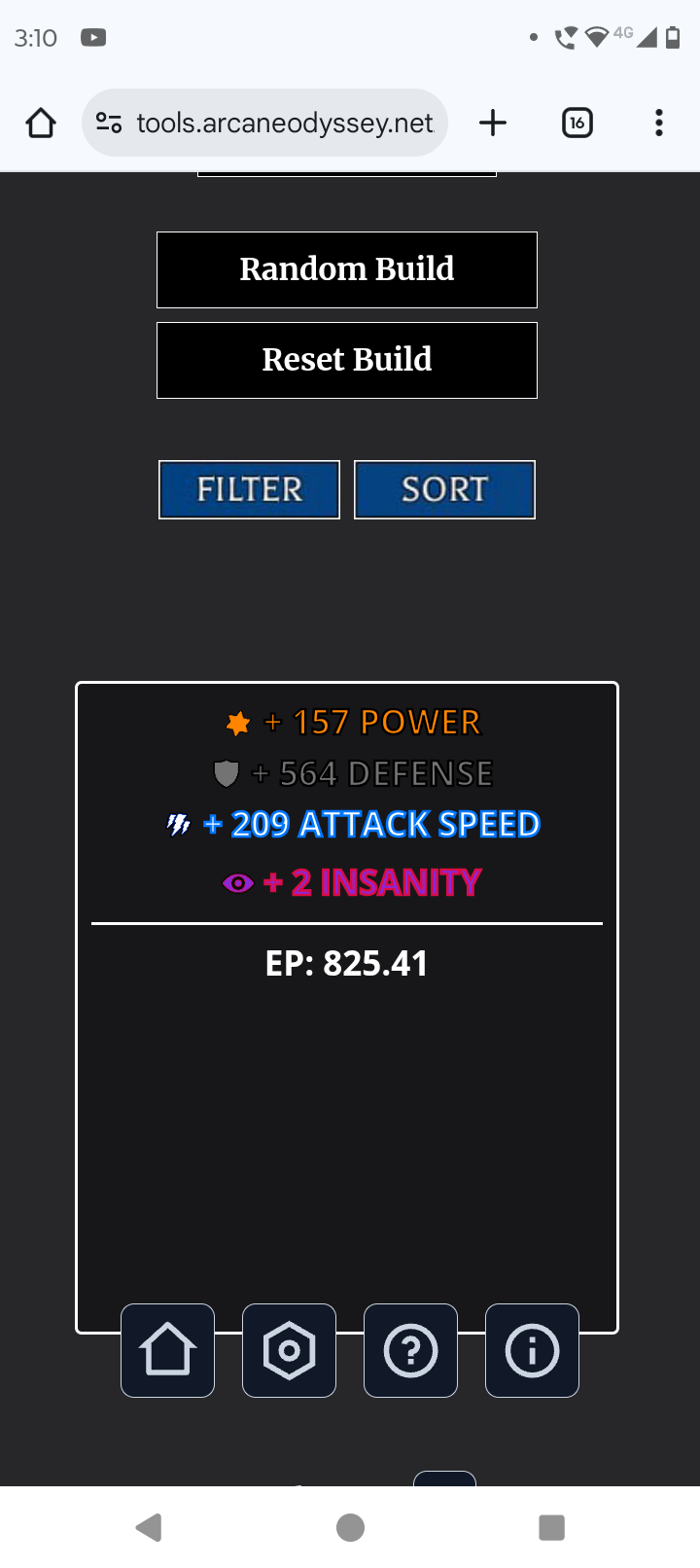This screenshot has height=1568, width=700.
Task: Tap the system back button
Action: tap(149, 1527)
